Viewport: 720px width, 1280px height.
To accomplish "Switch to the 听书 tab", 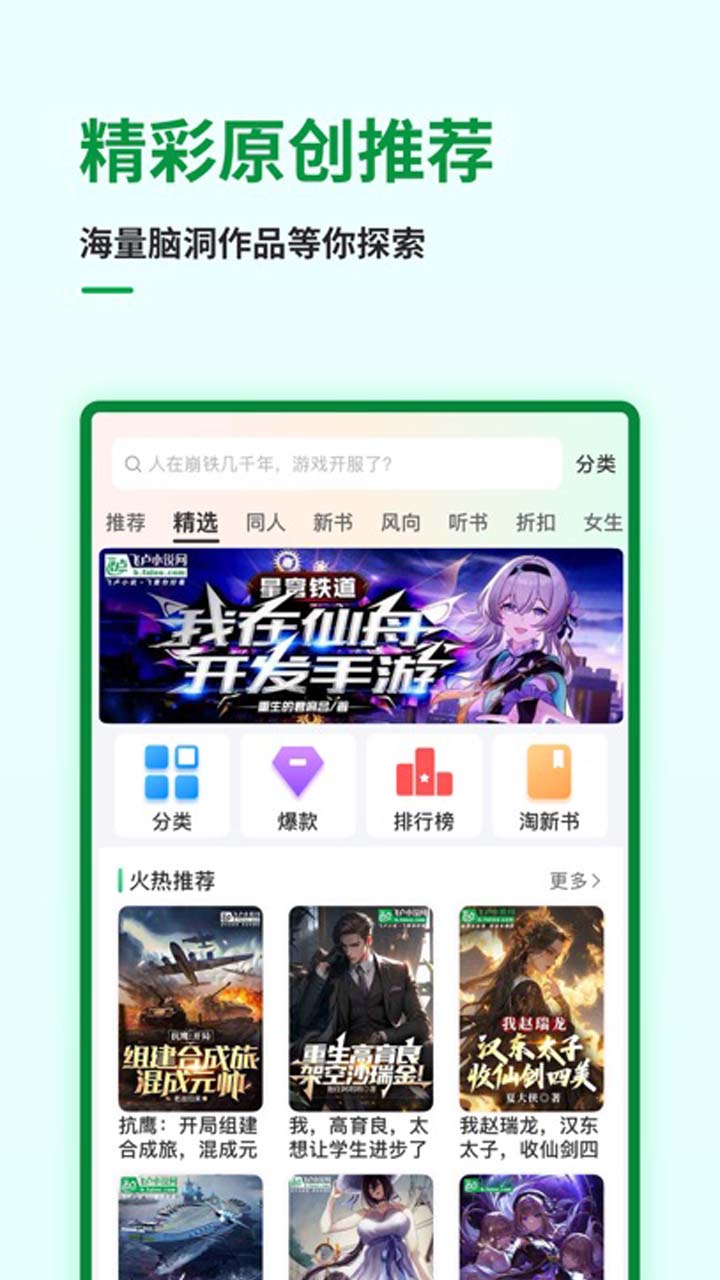I will pos(468,522).
